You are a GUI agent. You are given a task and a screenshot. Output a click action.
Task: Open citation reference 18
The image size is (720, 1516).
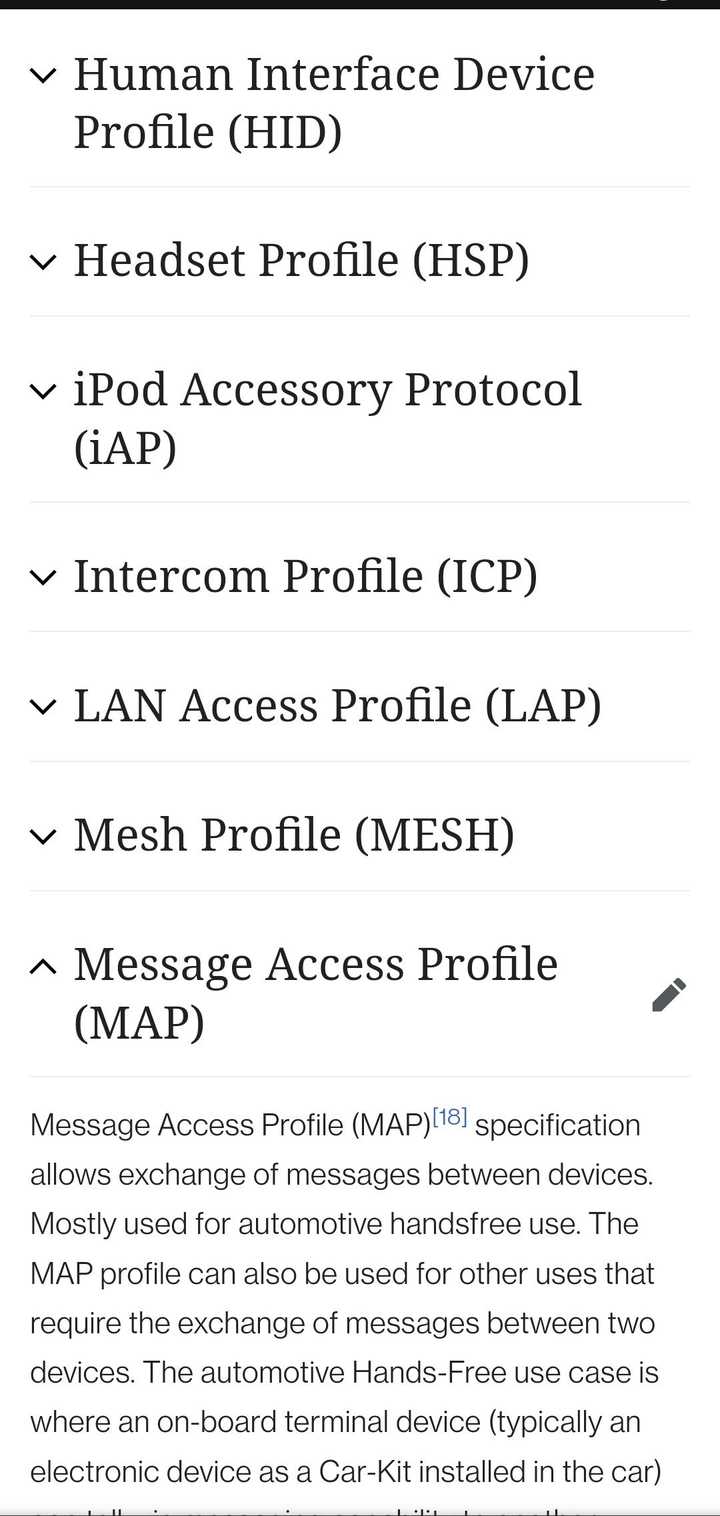(450, 1118)
